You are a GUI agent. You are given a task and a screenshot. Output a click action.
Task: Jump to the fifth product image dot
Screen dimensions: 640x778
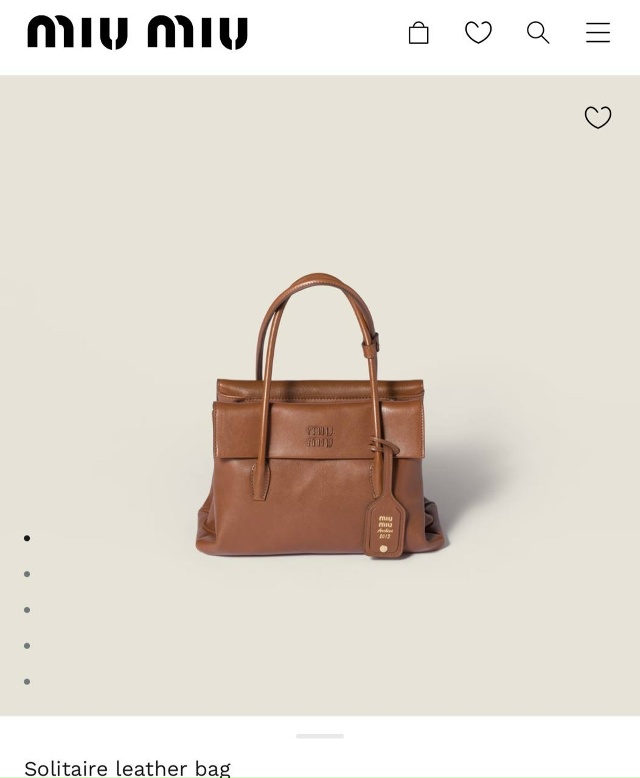[x=27, y=682]
